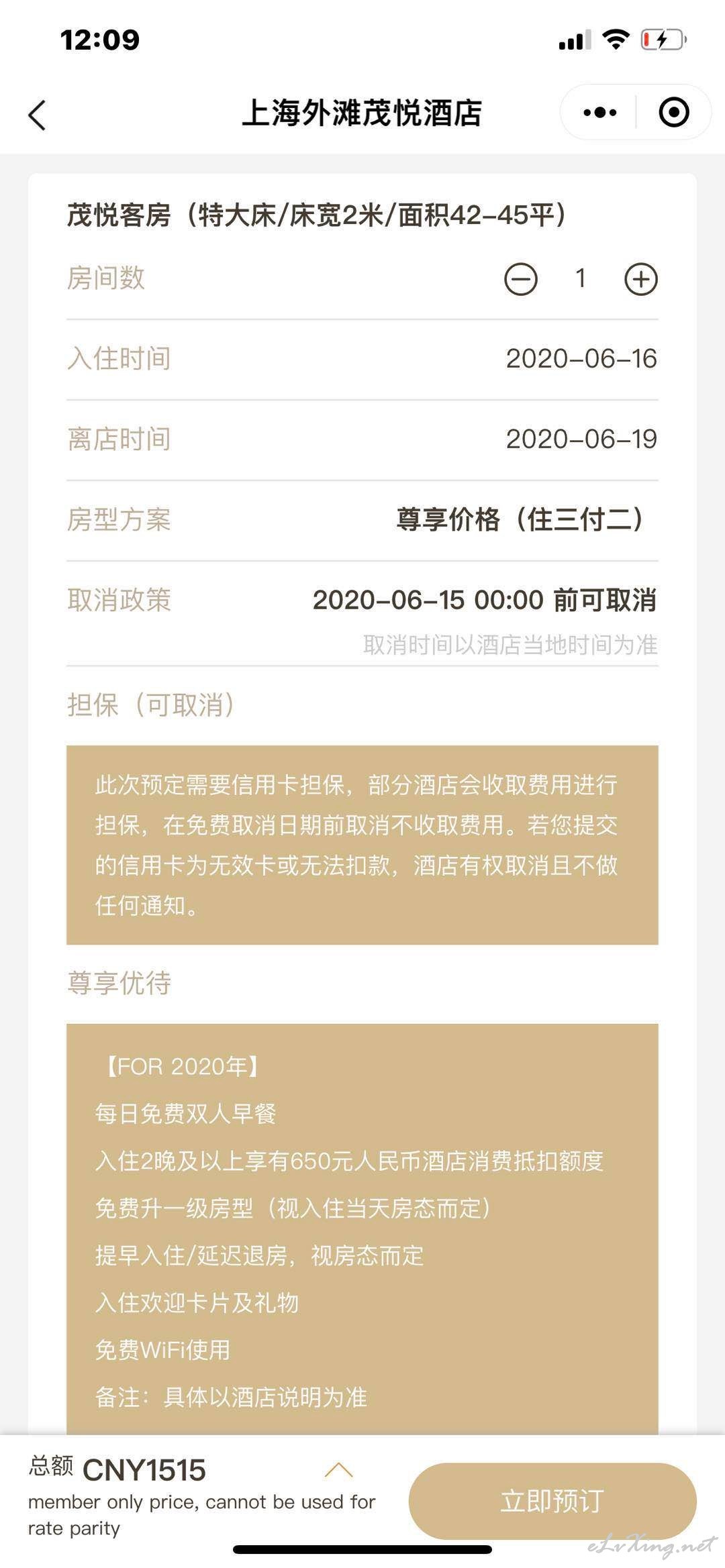Increase the room count by one
The image size is (725, 1568).
coord(640,279)
